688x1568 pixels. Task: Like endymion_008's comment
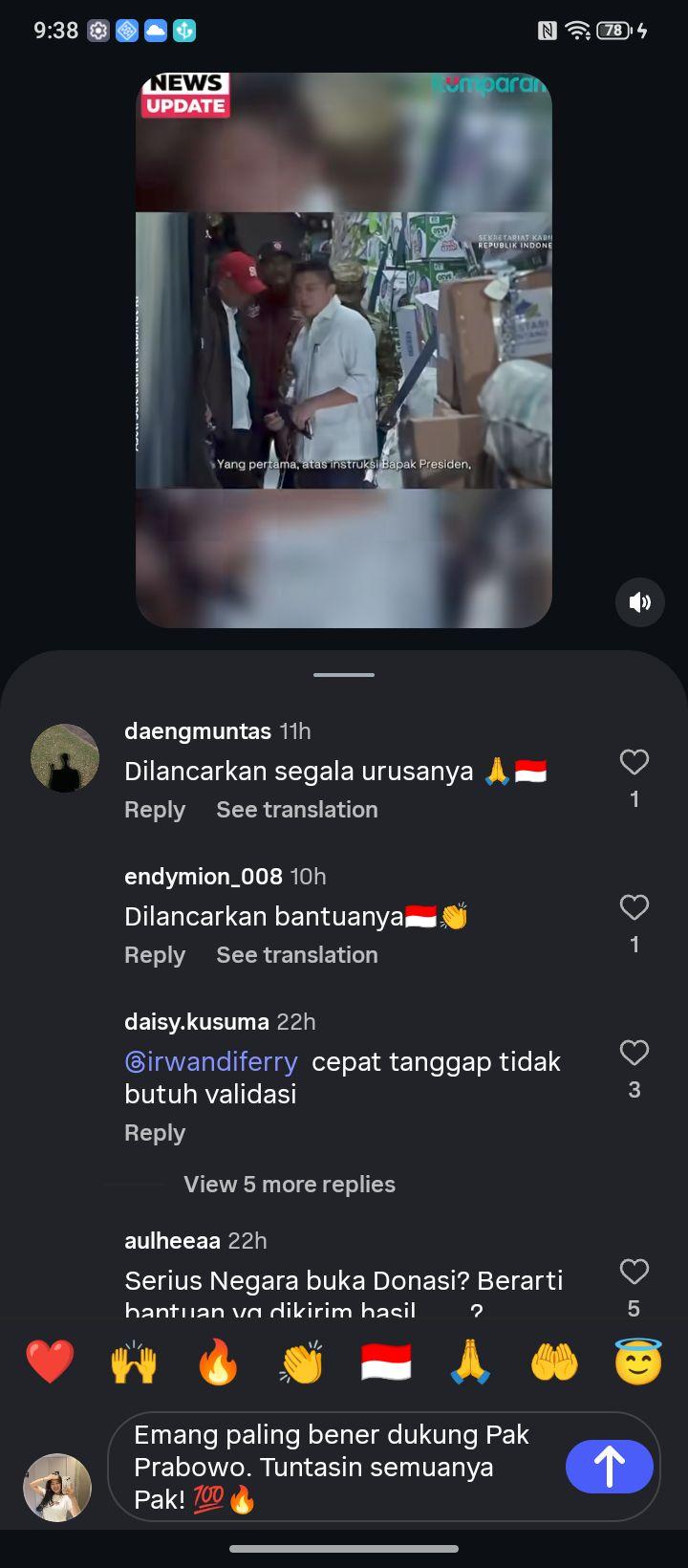click(634, 907)
